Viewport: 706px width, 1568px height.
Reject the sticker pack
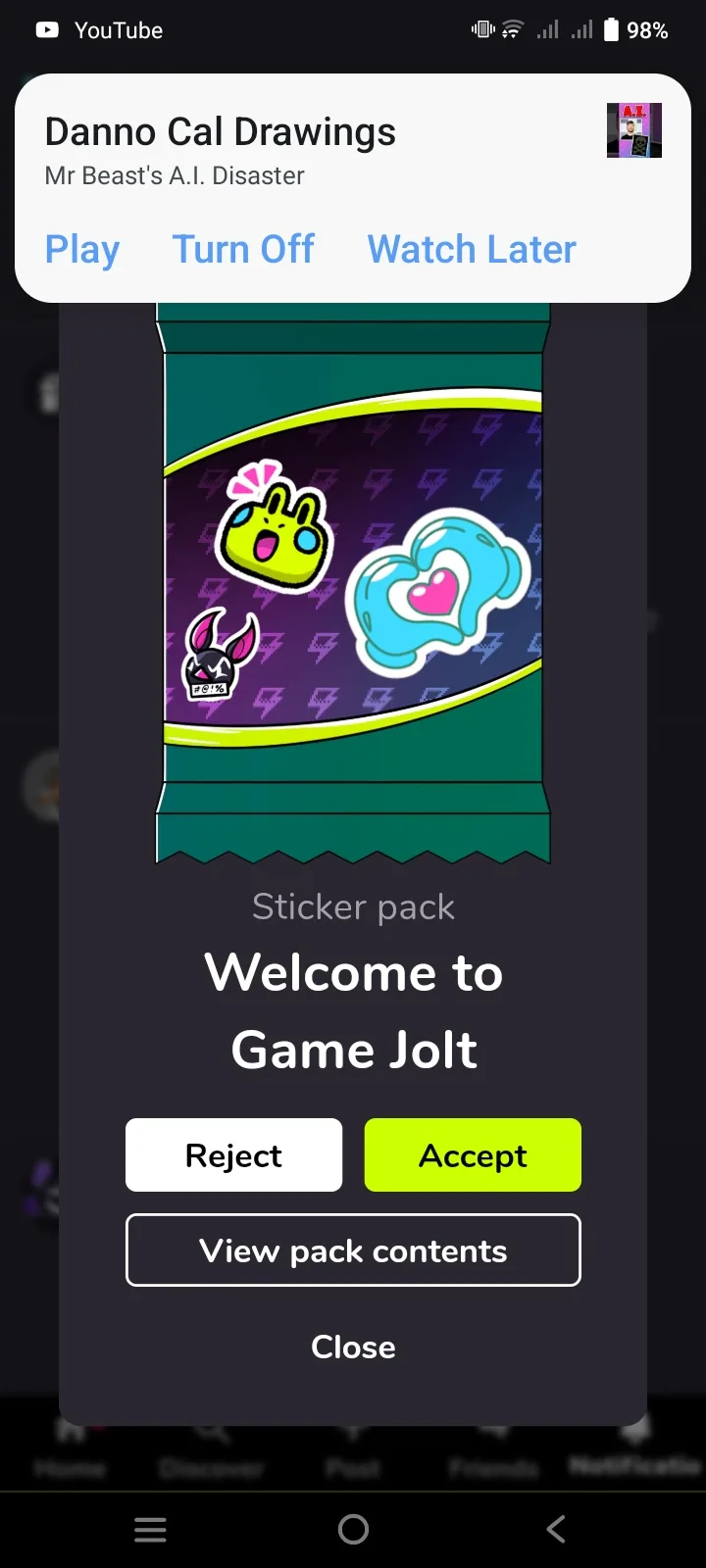coord(233,1155)
